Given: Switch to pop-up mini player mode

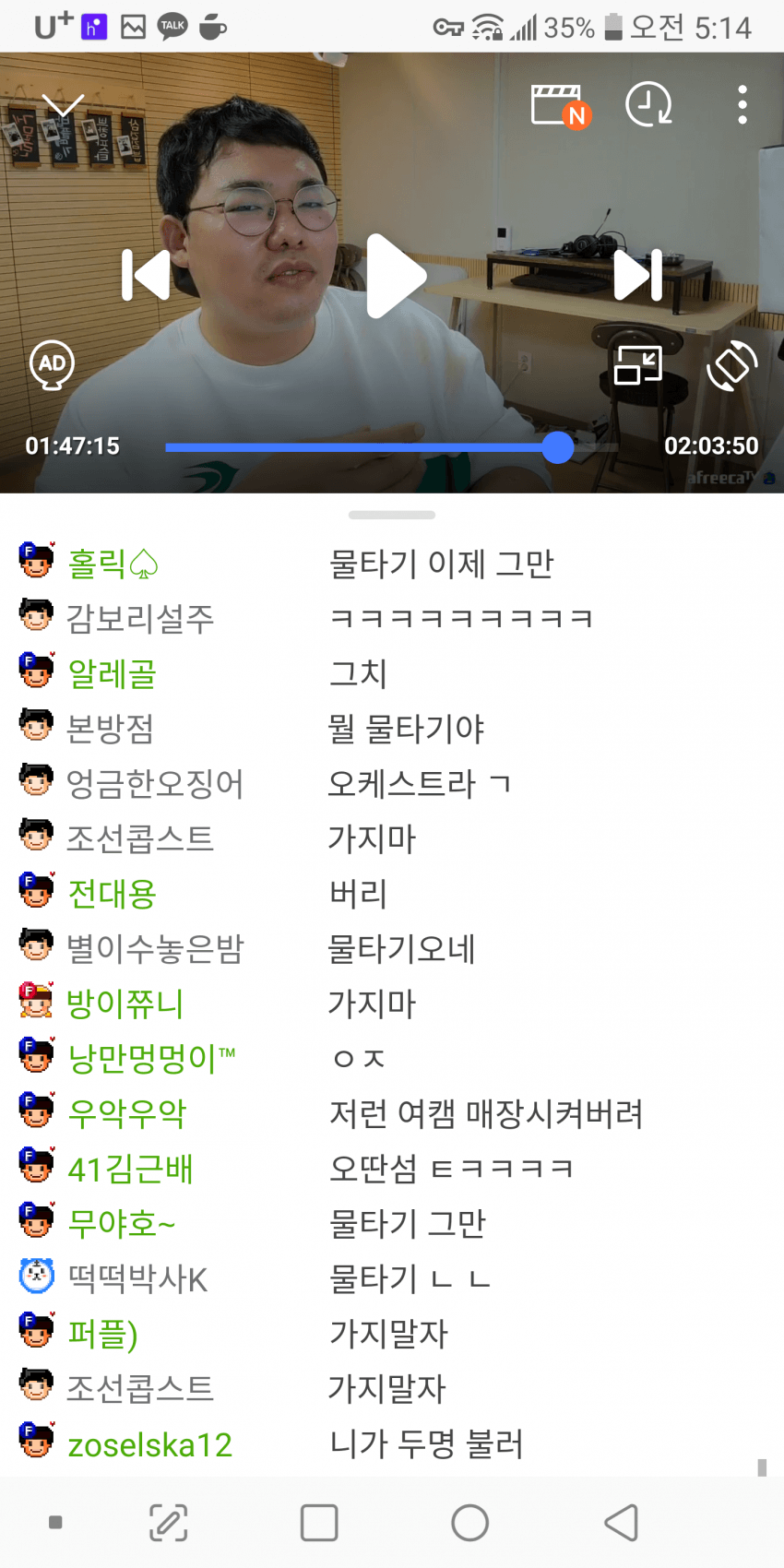Looking at the screenshot, I should 638,365.
